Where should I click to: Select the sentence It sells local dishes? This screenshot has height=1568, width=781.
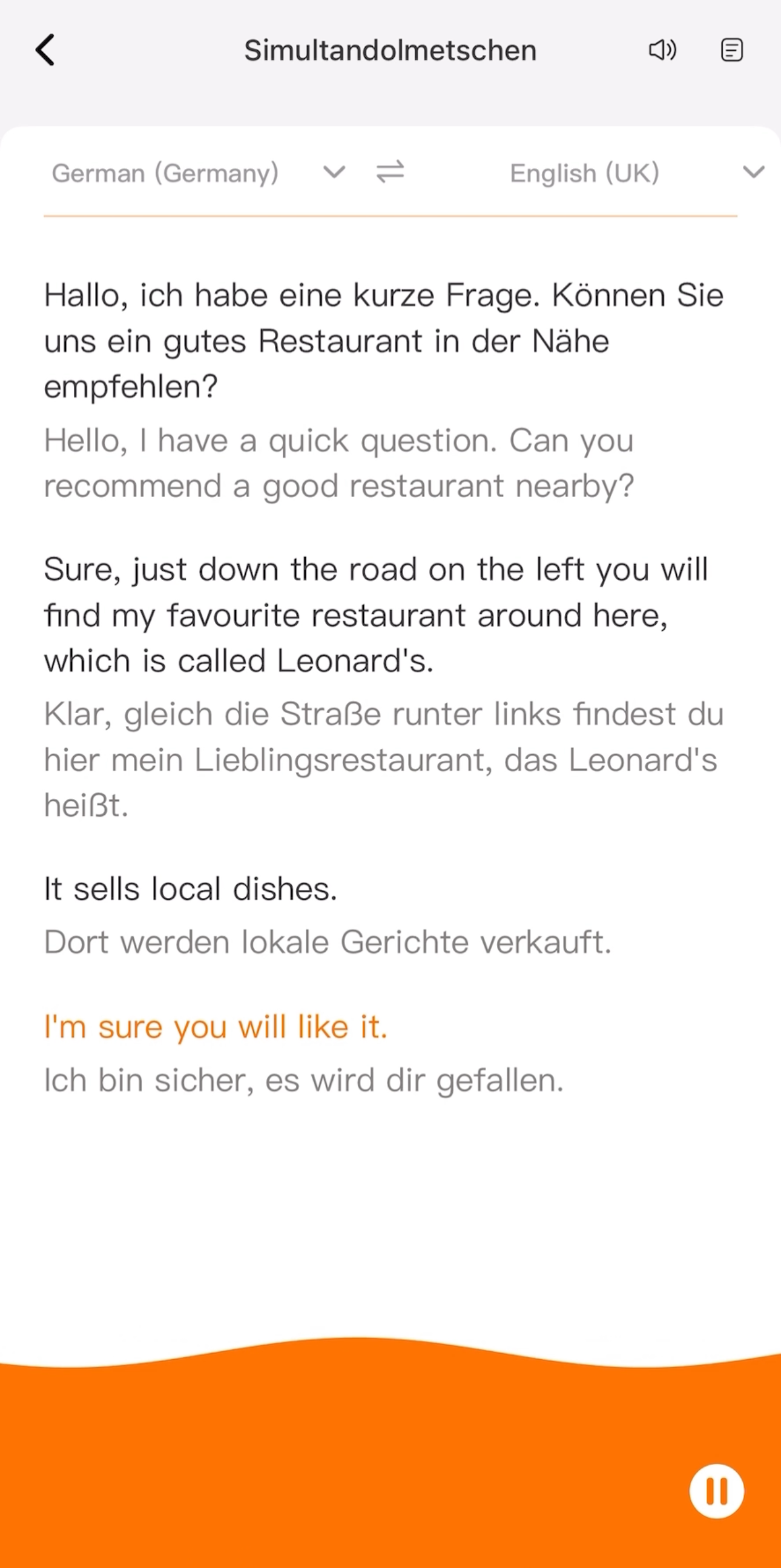tap(191, 888)
